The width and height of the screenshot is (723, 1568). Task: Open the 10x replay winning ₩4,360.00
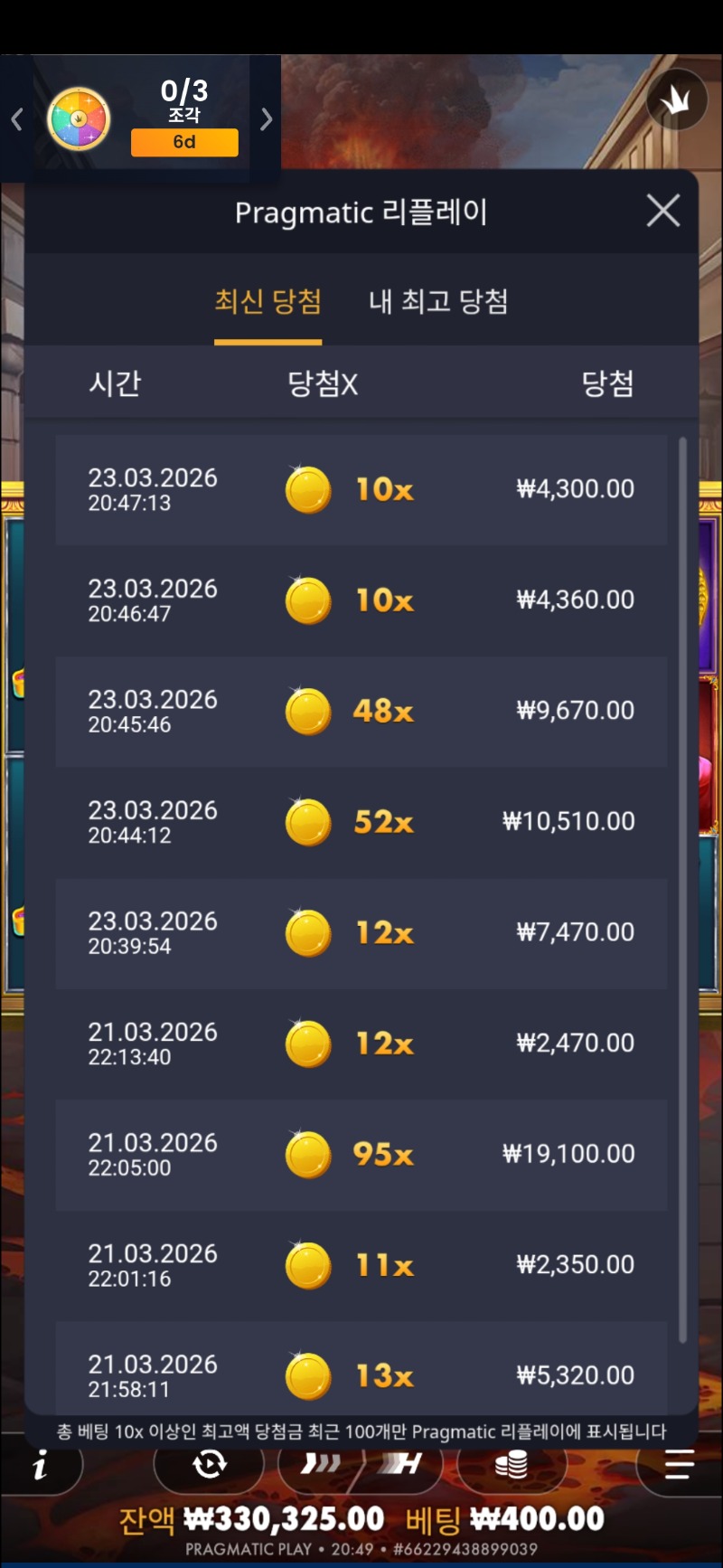pos(361,600)
